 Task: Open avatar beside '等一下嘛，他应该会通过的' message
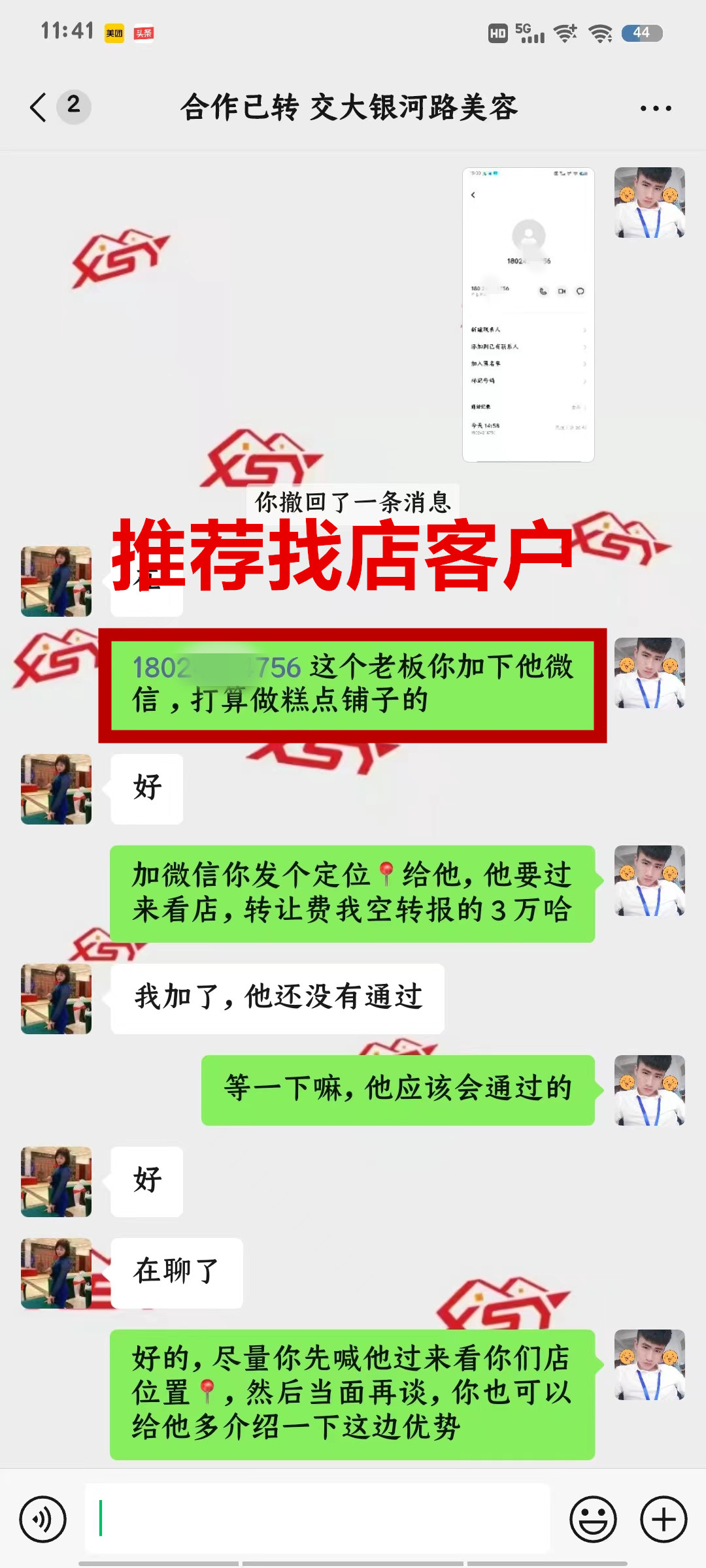point(650,1090)
